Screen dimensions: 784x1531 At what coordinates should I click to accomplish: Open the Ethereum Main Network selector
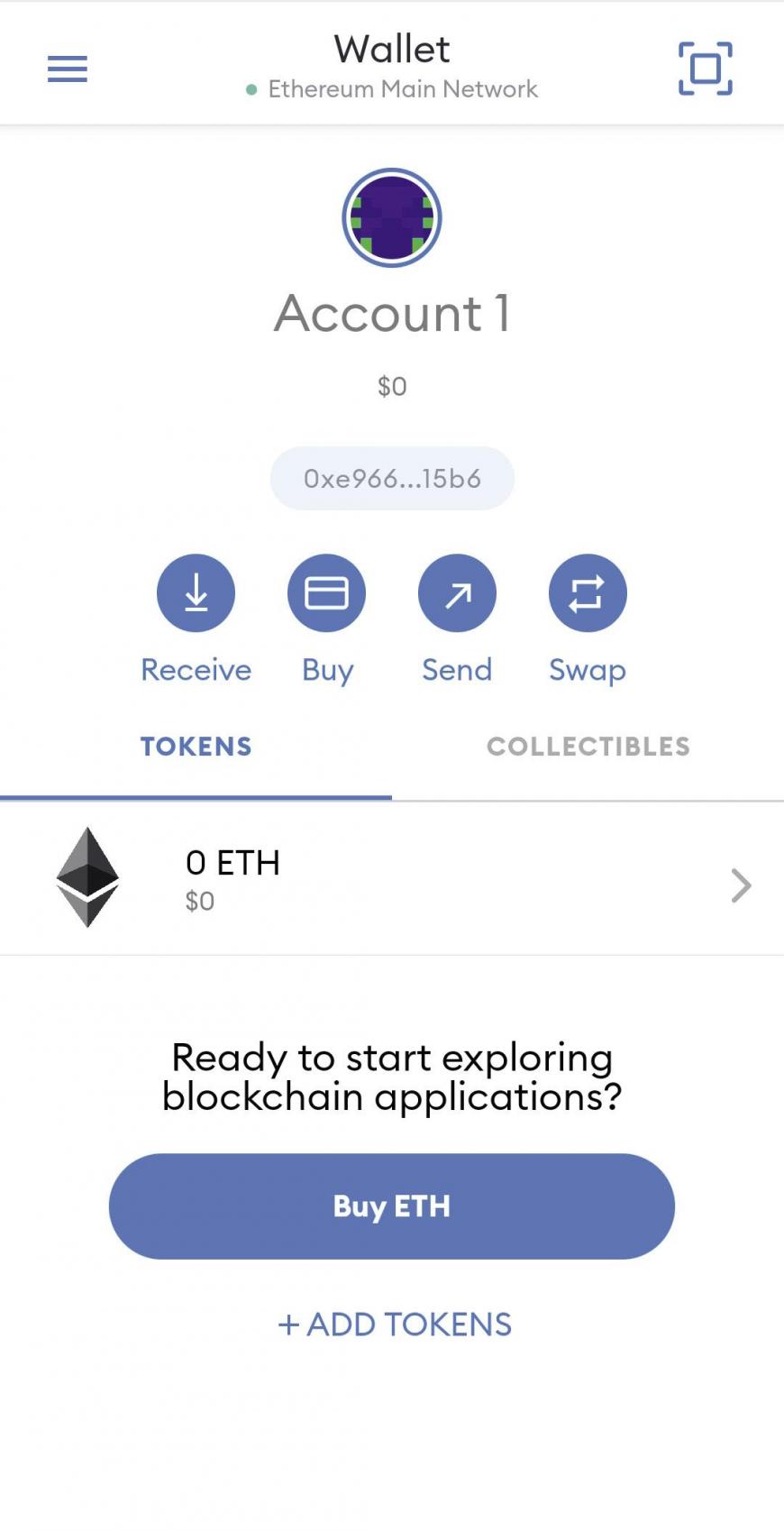coord(392,89)
